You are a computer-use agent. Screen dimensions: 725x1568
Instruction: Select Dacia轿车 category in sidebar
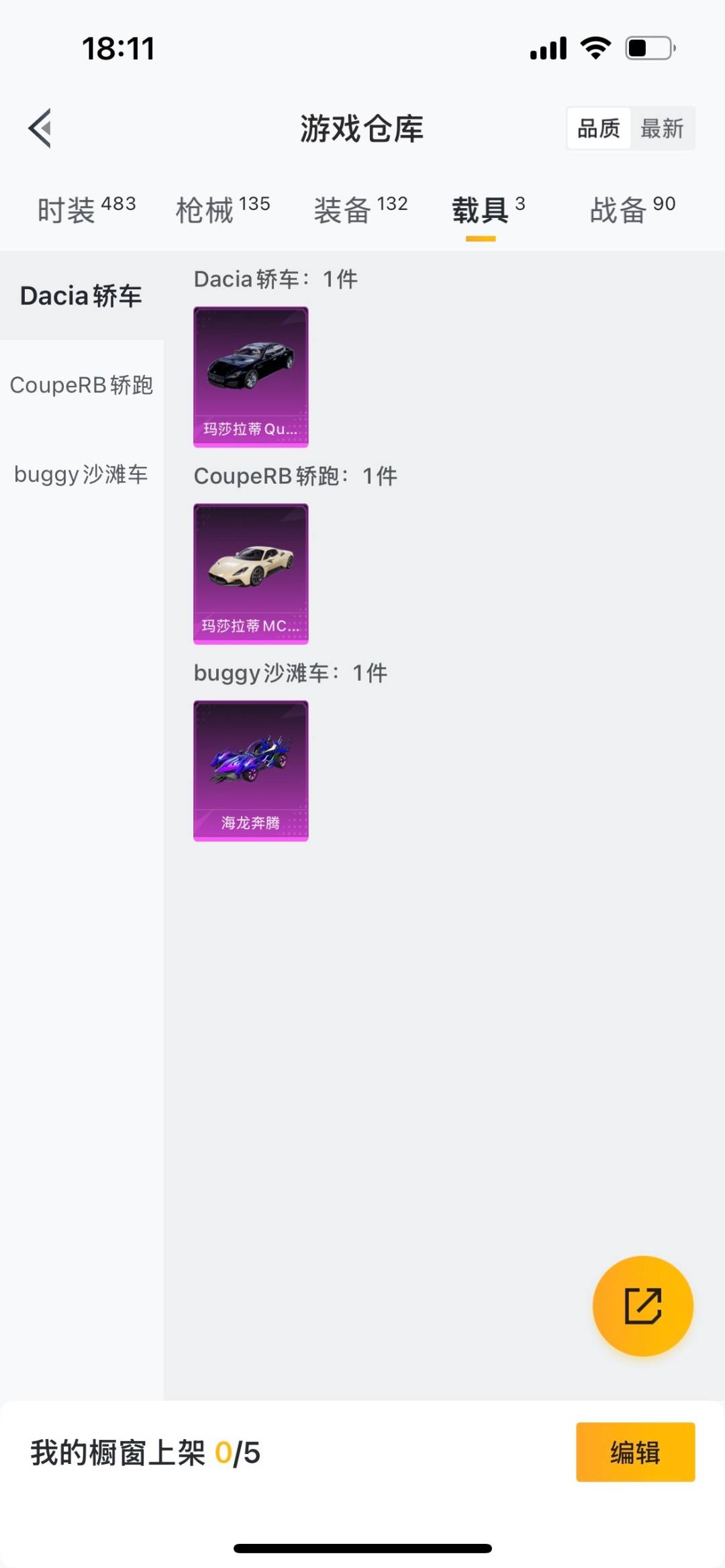(81, 295)
